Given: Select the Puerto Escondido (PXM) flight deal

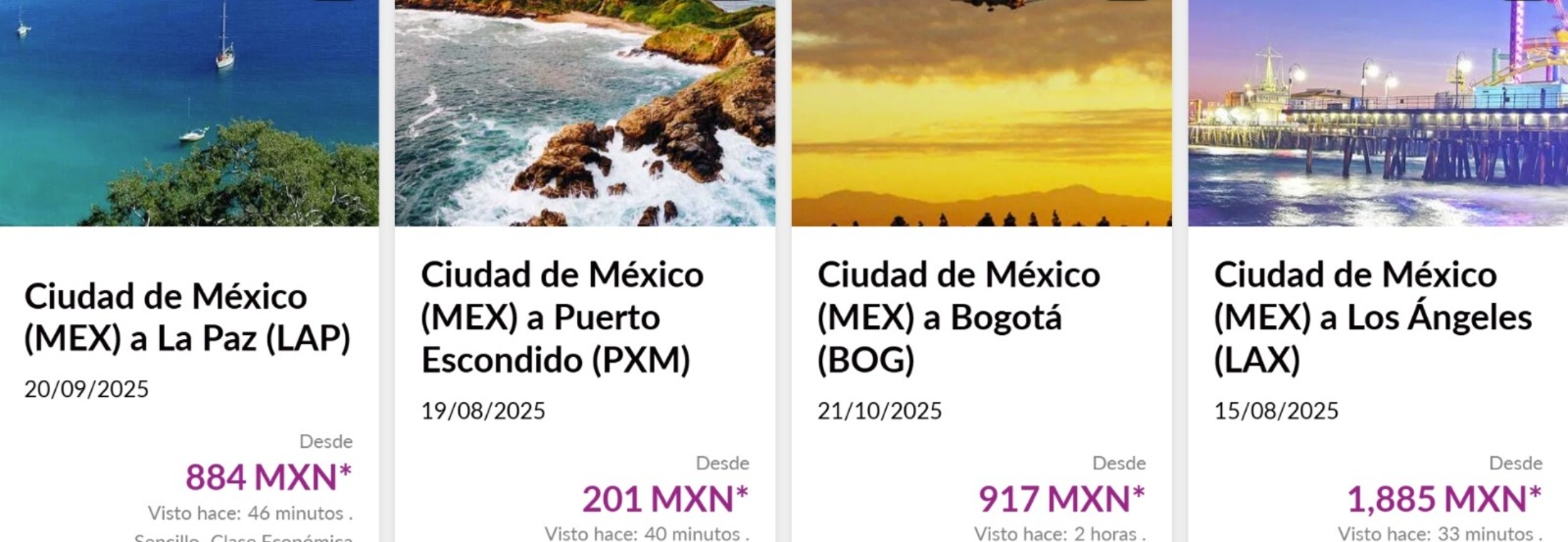Looking at the screenshot, I should pos(562,318).
